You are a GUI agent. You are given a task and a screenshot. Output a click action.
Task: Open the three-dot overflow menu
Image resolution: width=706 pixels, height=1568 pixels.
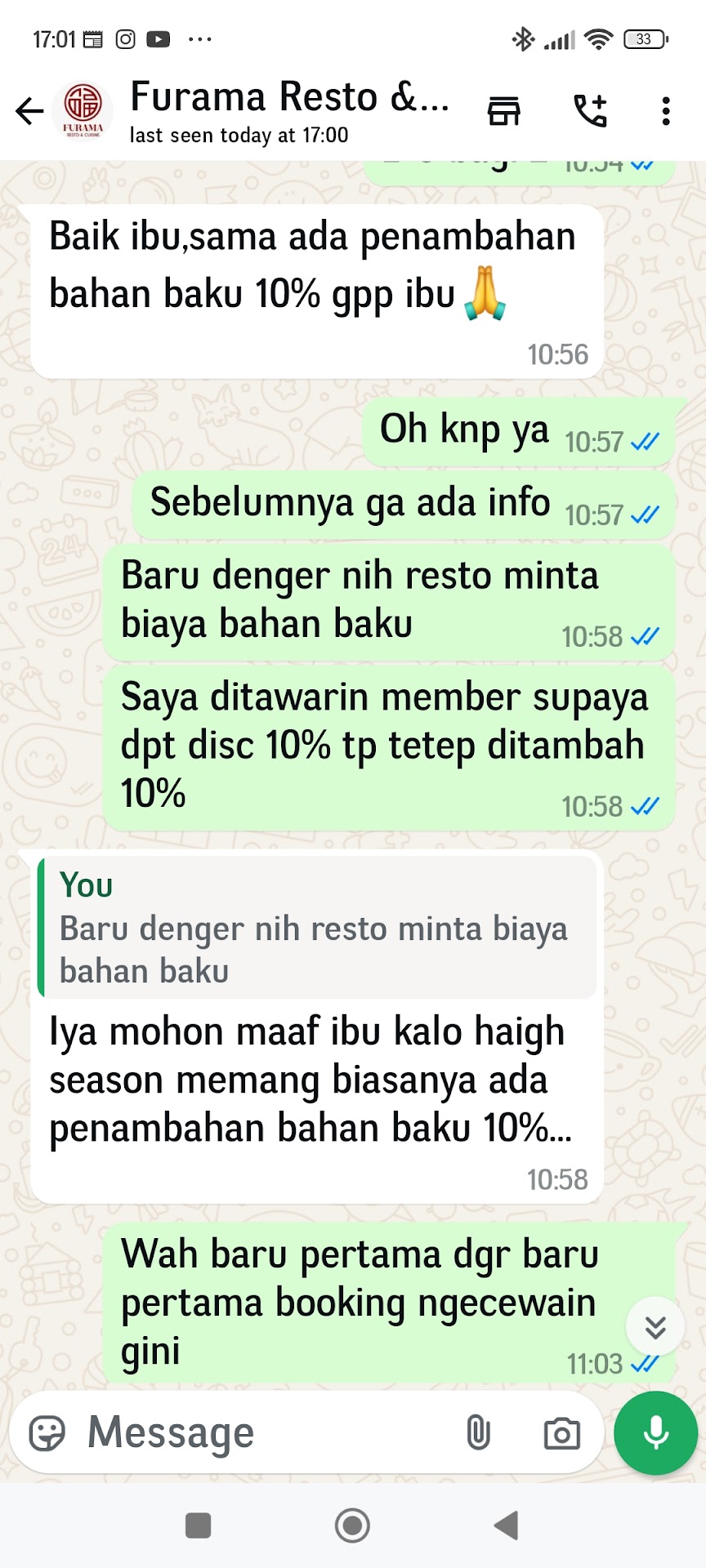tap(666, 111)
